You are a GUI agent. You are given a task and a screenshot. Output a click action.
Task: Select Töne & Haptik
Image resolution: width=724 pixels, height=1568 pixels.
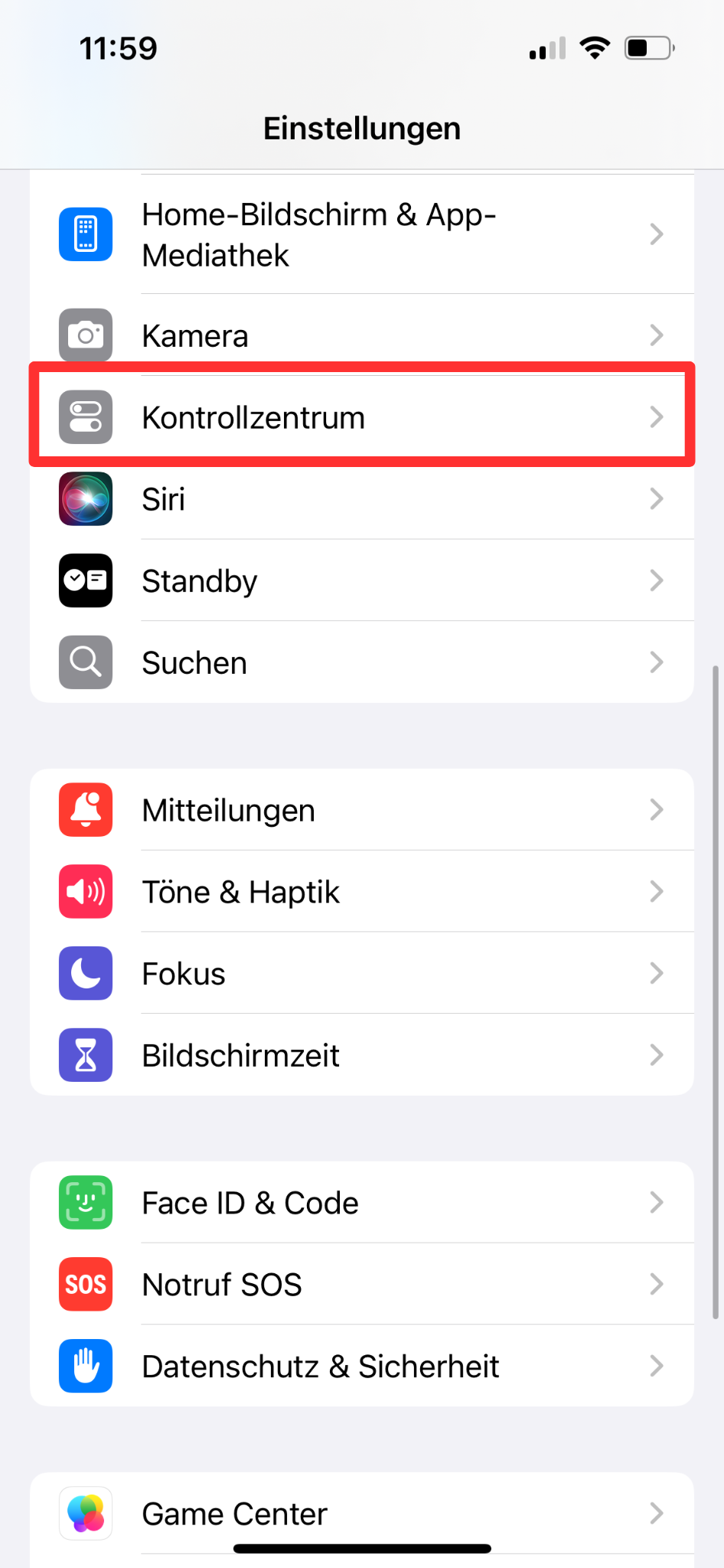(x=361, y=892)
